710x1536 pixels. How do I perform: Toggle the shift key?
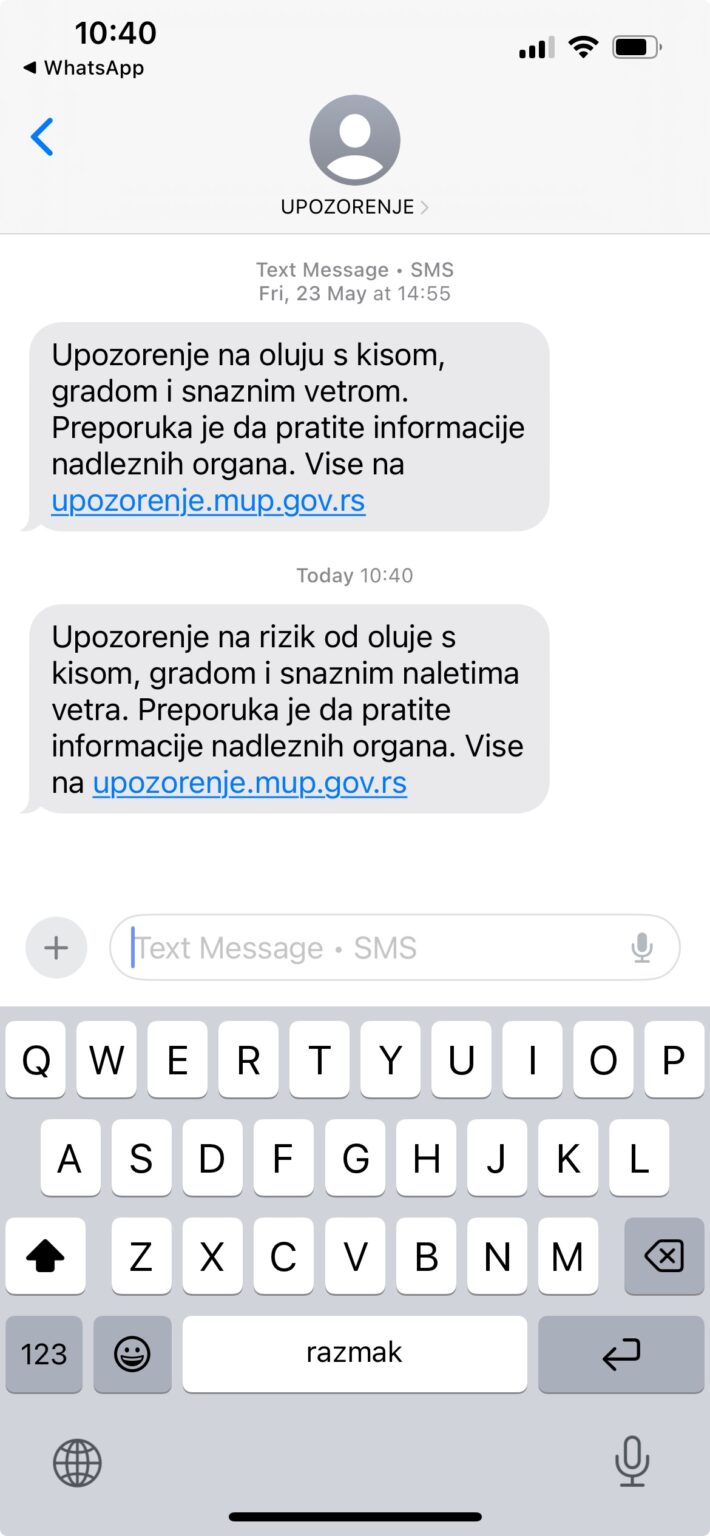45,1256
